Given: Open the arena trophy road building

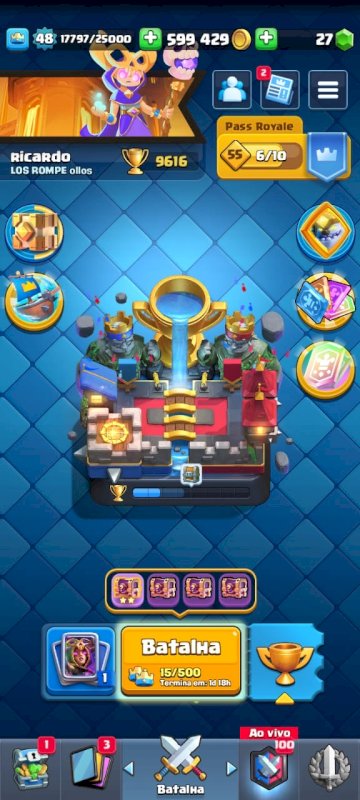Looking at the screenshot, I should tap(178, 388).
